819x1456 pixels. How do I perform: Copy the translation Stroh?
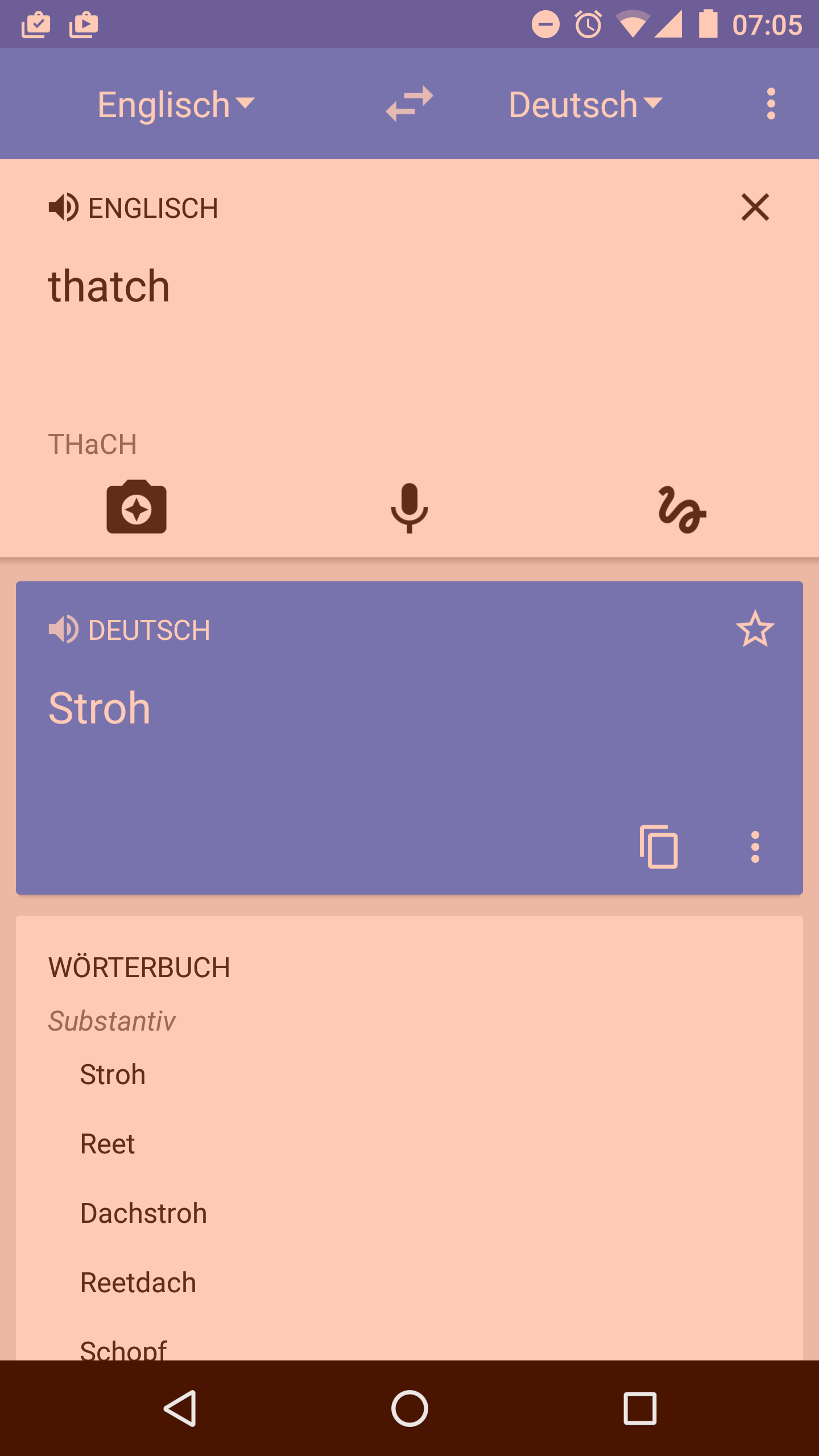pyautogui.click(x=659, y=846)
